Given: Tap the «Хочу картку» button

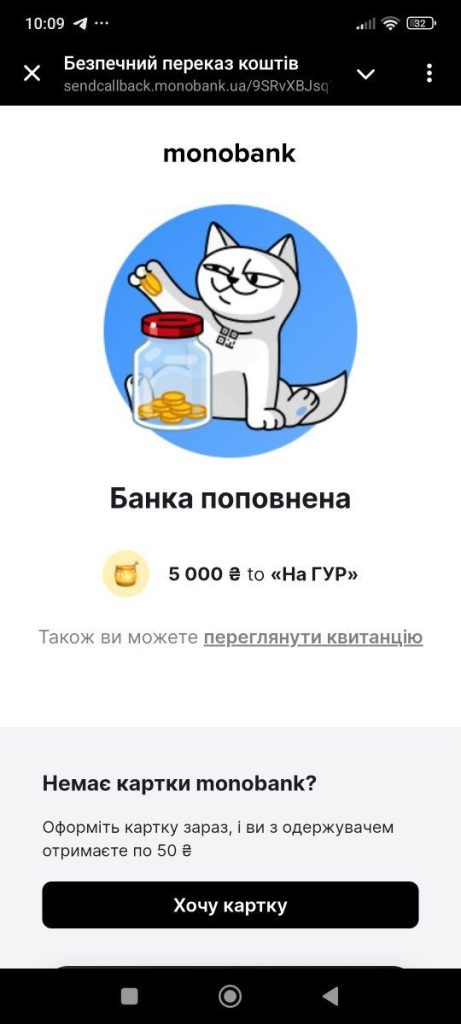Looking at the screenshot, I should pos(230,905).
